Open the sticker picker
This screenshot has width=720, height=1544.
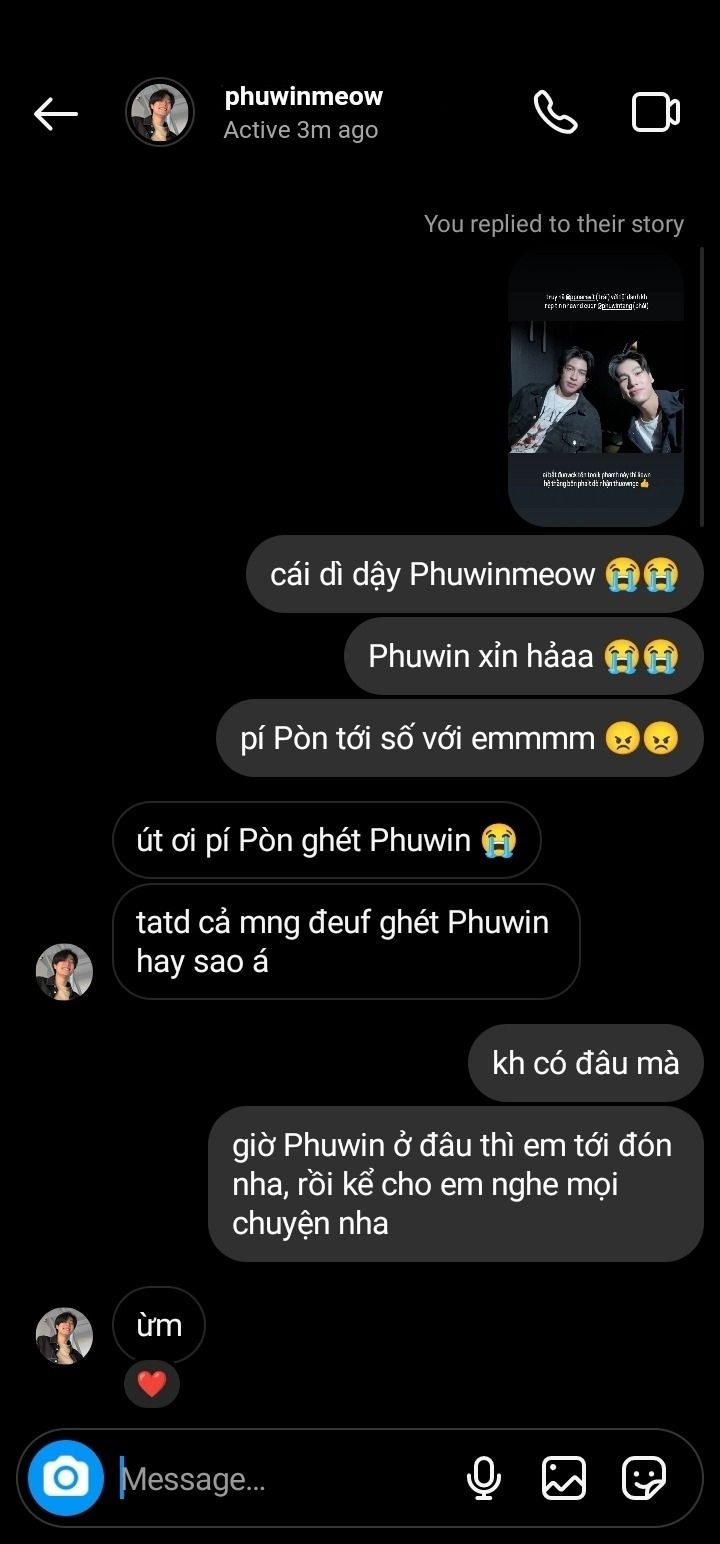pos(644,1478)
